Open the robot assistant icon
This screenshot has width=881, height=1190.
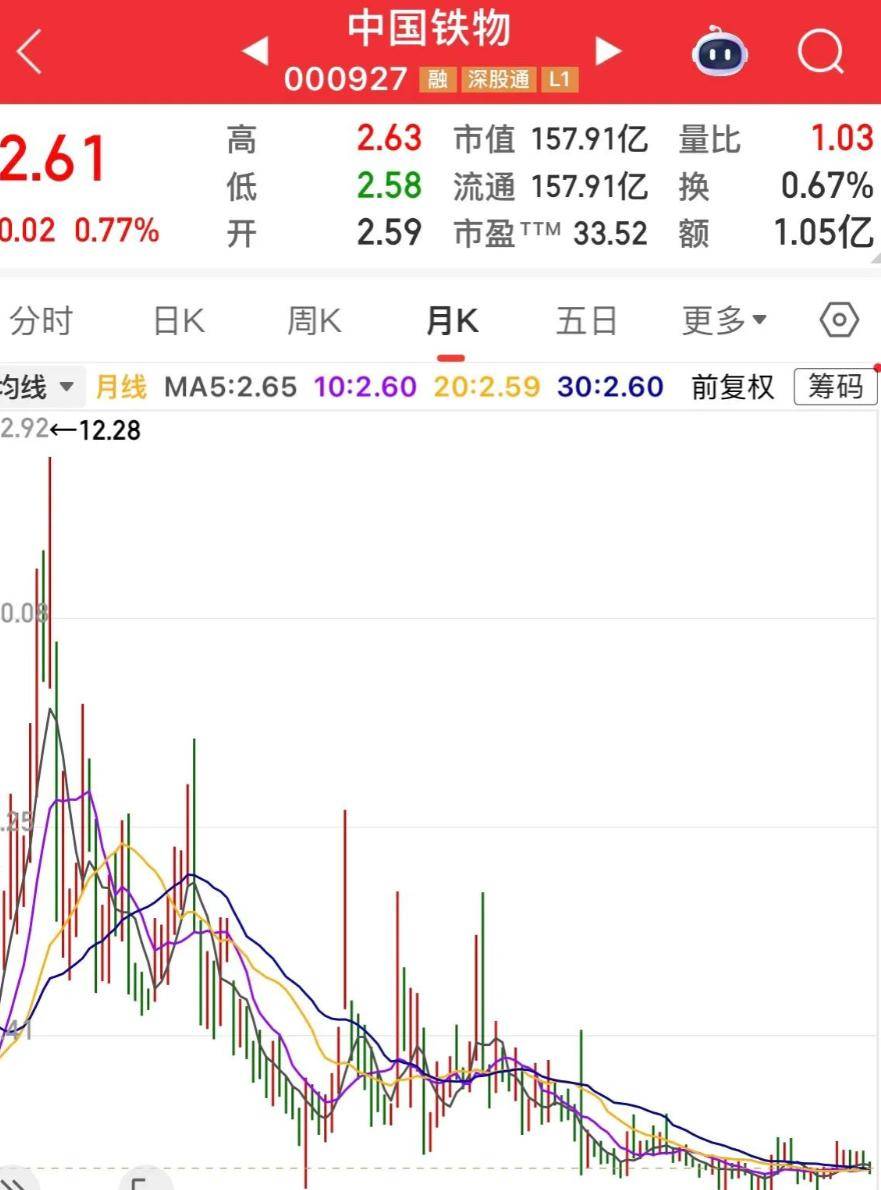[720, 52]
